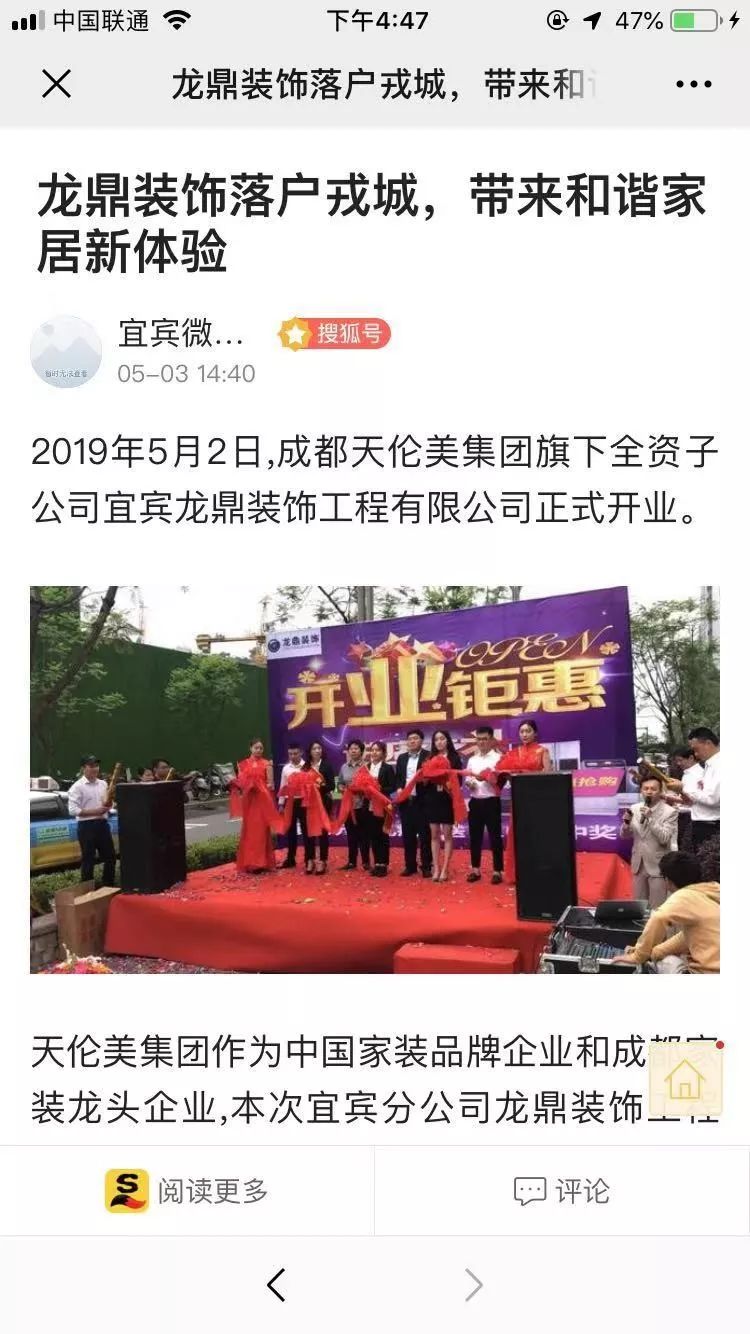Open the 宜宾微… author name
750x1334 pixels.
pos(181,333)
